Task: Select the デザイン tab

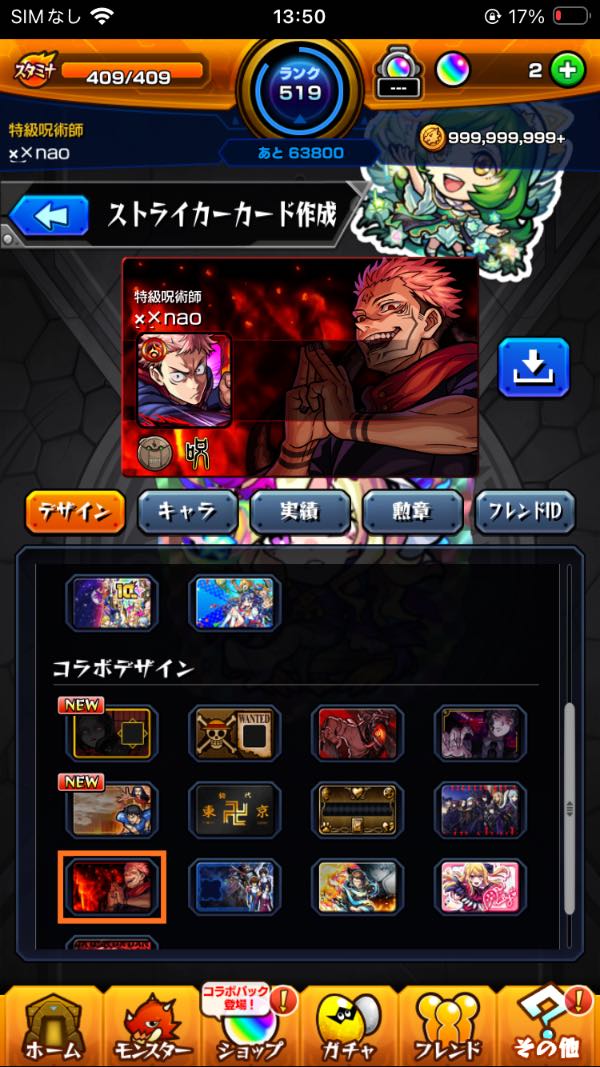Action: tap(75, 512)
